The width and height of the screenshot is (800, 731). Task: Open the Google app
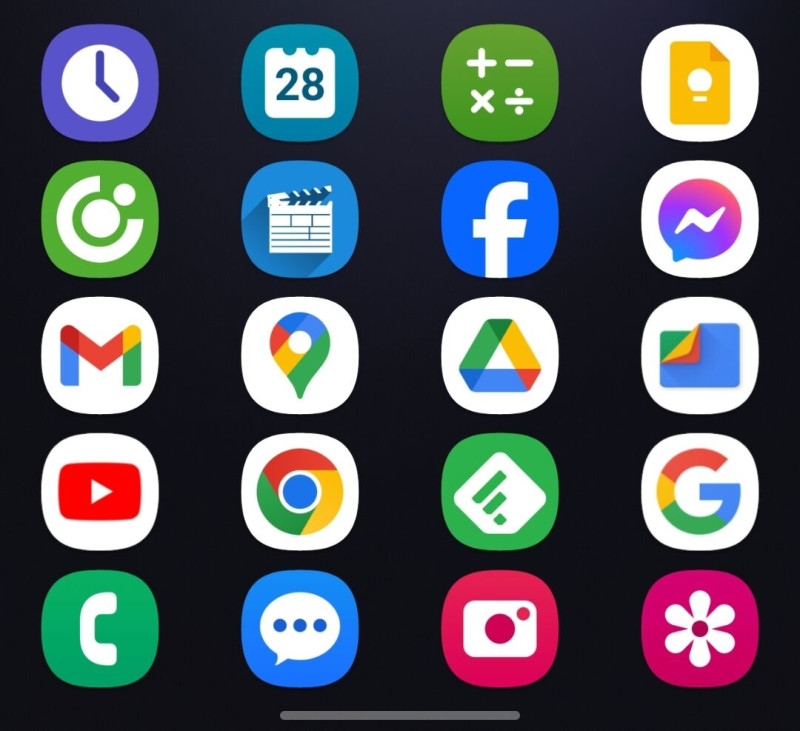(700, 491)
